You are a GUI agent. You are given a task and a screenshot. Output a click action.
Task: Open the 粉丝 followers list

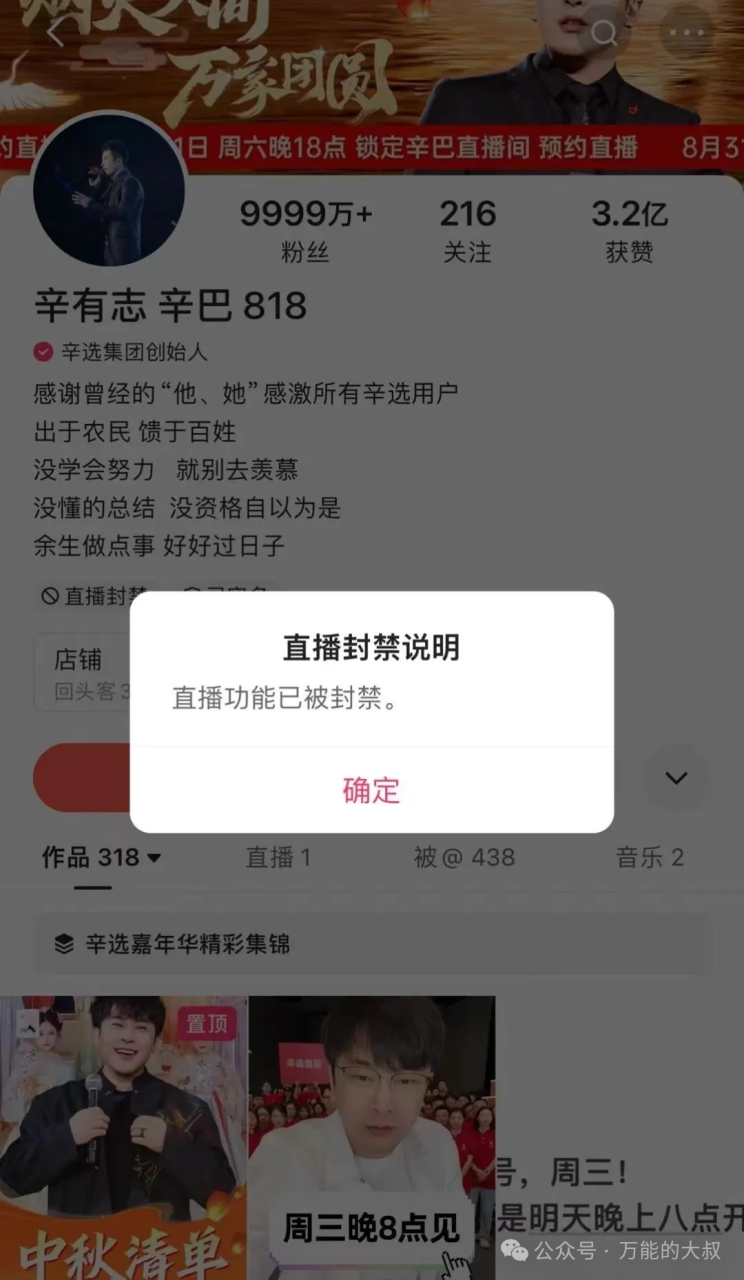click(305, 230)
